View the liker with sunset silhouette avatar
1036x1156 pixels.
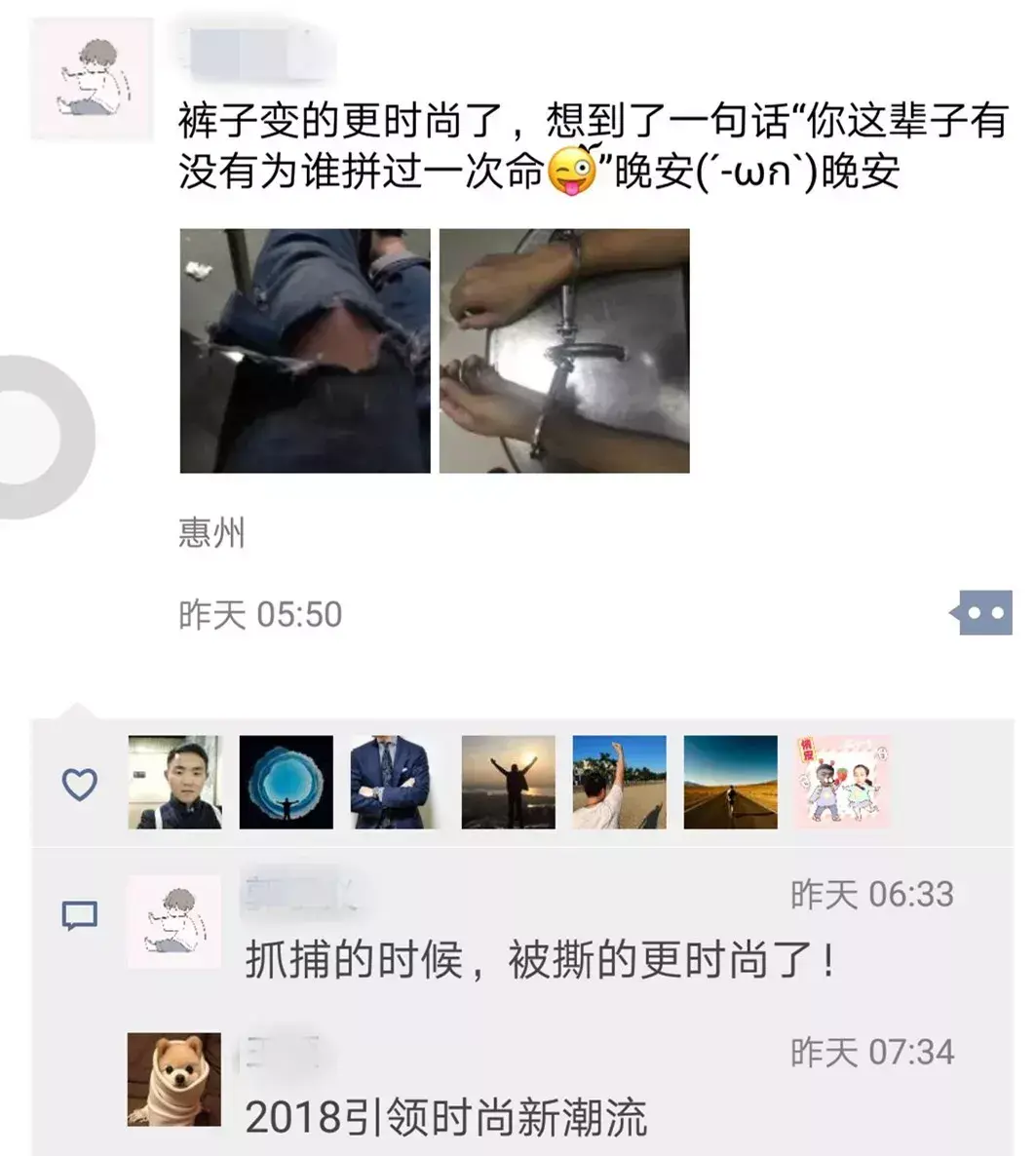coord(509,783)
